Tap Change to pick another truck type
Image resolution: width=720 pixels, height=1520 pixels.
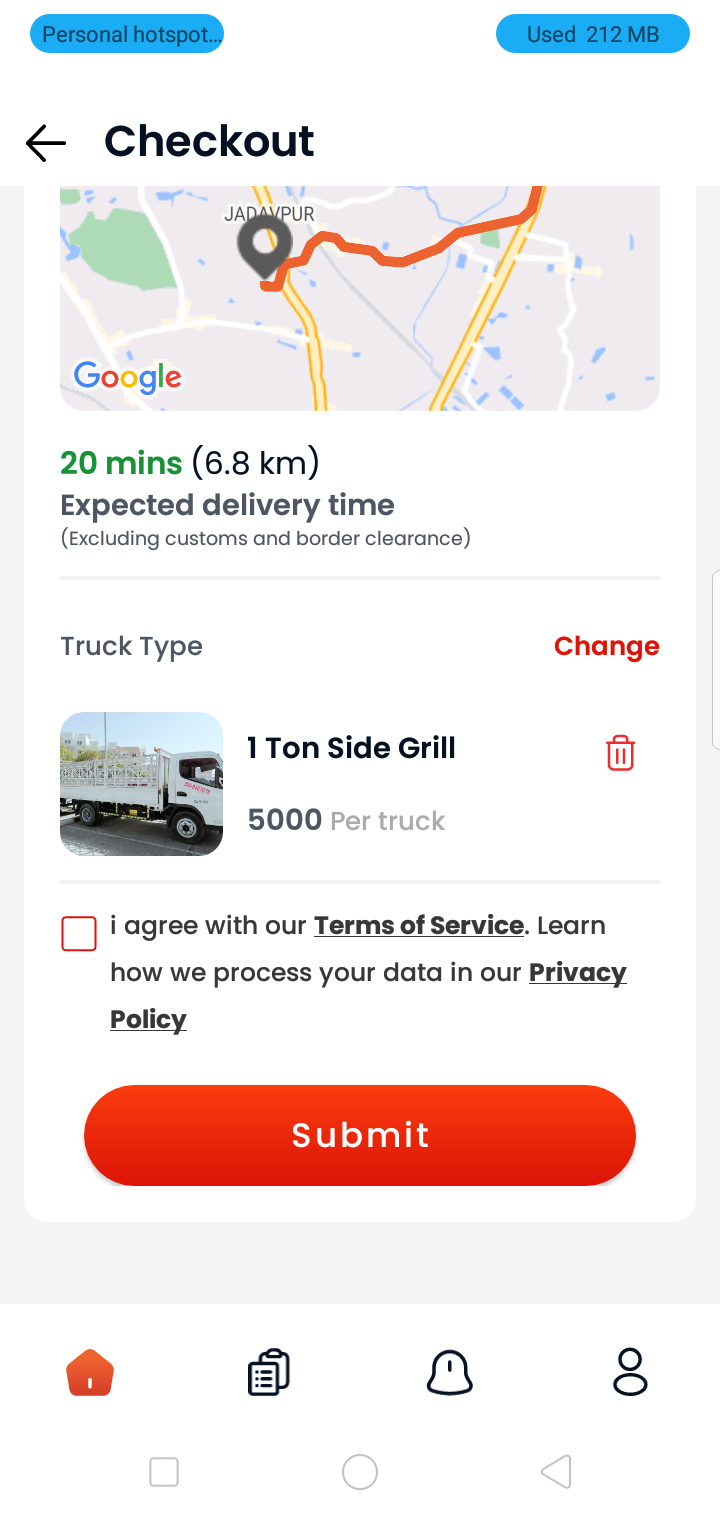(x=606, y=646)
